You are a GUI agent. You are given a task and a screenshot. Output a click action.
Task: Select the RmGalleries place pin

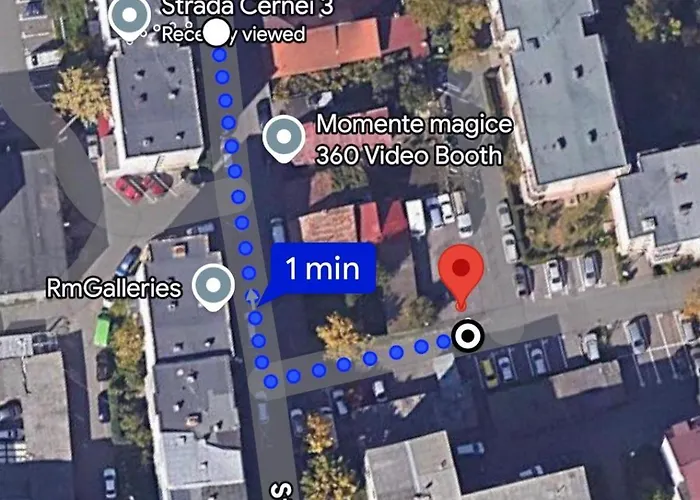click(x=212, y=287)
